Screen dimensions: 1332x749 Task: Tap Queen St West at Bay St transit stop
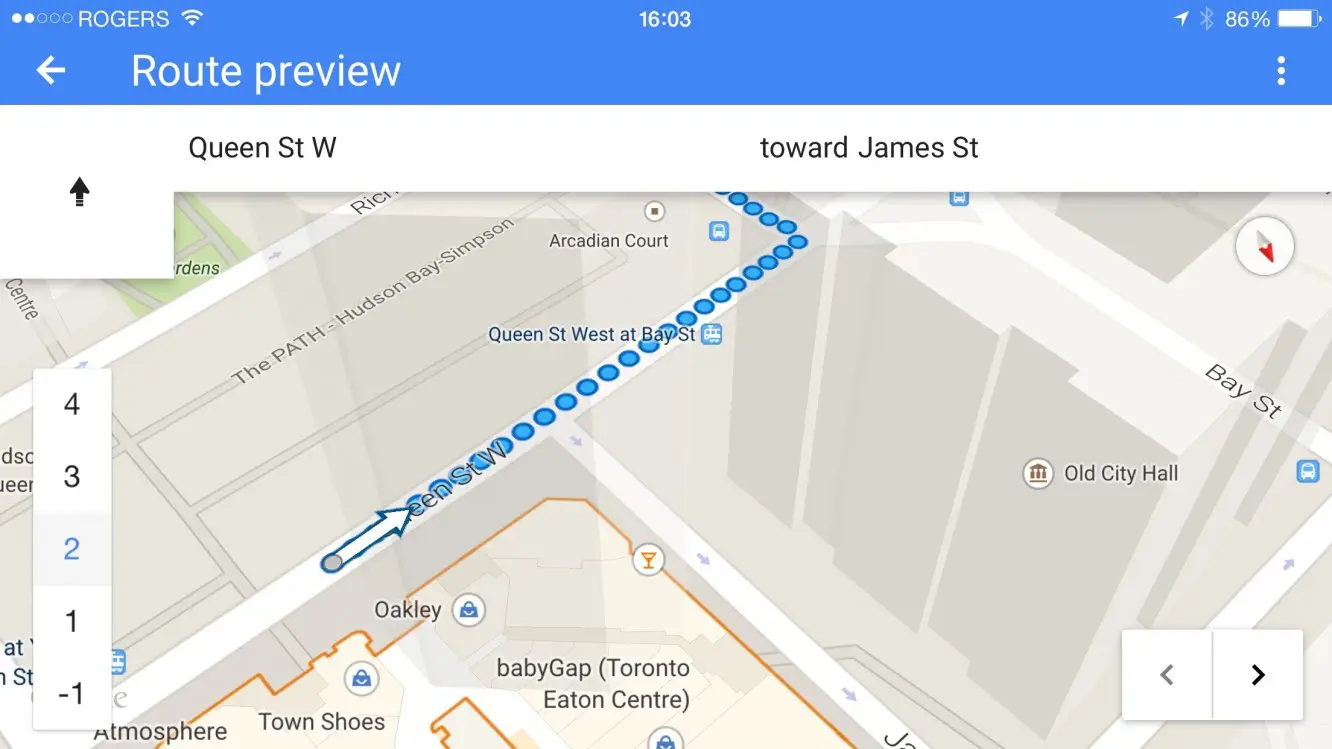711,334
